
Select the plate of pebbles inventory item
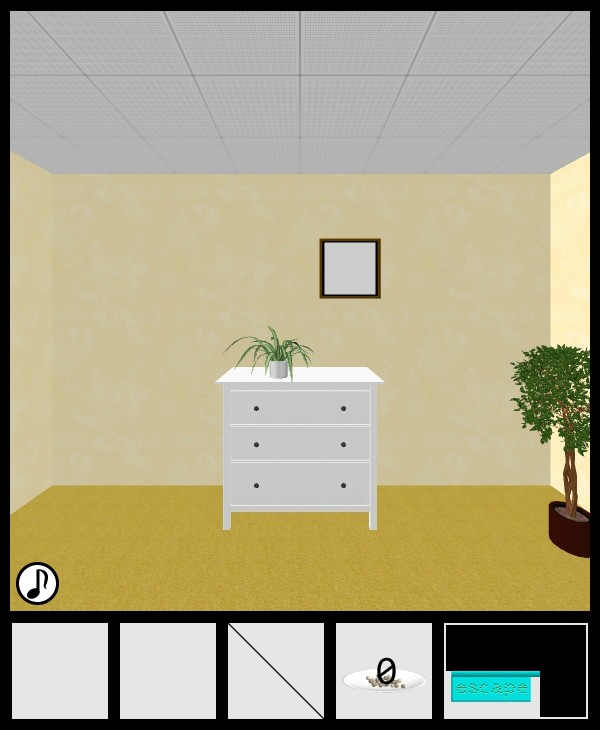(384, 671)
